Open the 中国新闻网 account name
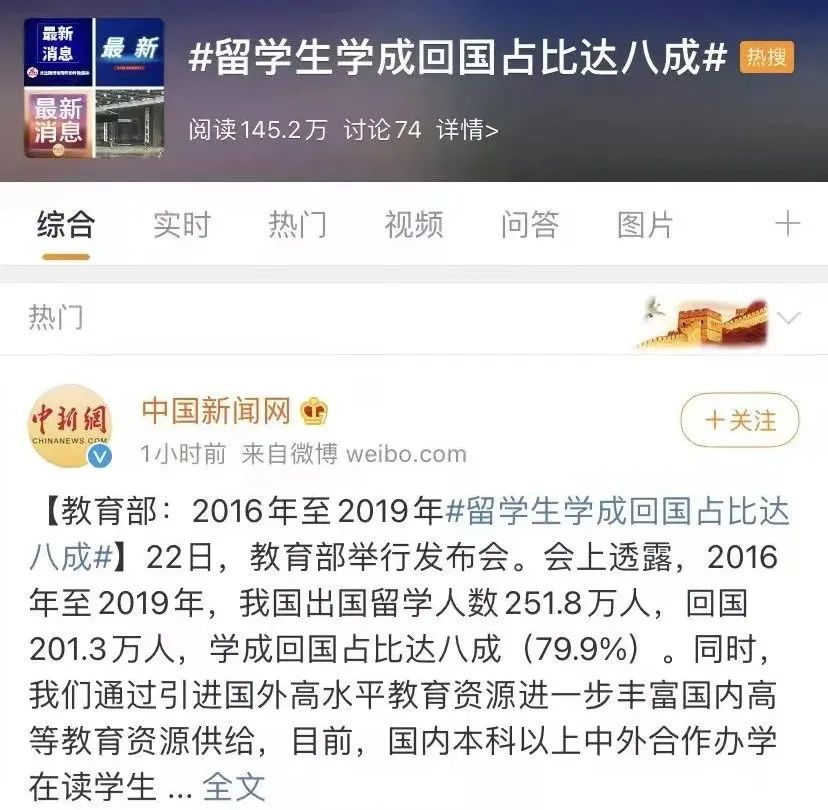The height and width of the screenshot is (810, 828). coord(216,410)
